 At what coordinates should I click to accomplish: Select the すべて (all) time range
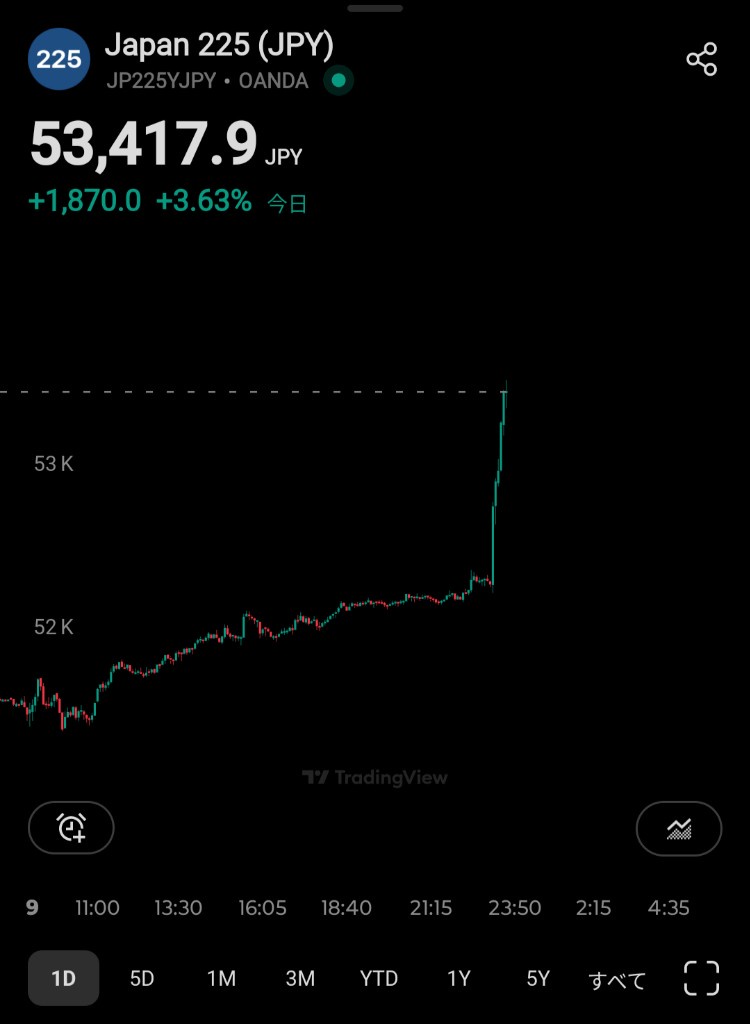pyautogui.click(x=616, y=980)
